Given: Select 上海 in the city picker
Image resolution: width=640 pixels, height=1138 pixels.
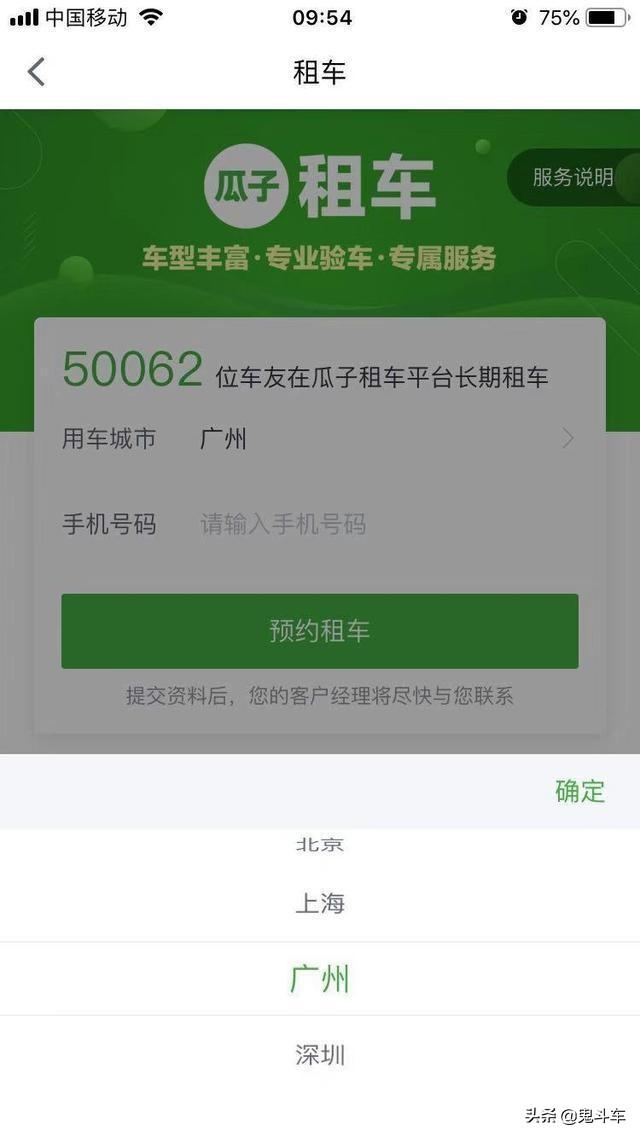Looking at the screenshot, I should 320,904.
